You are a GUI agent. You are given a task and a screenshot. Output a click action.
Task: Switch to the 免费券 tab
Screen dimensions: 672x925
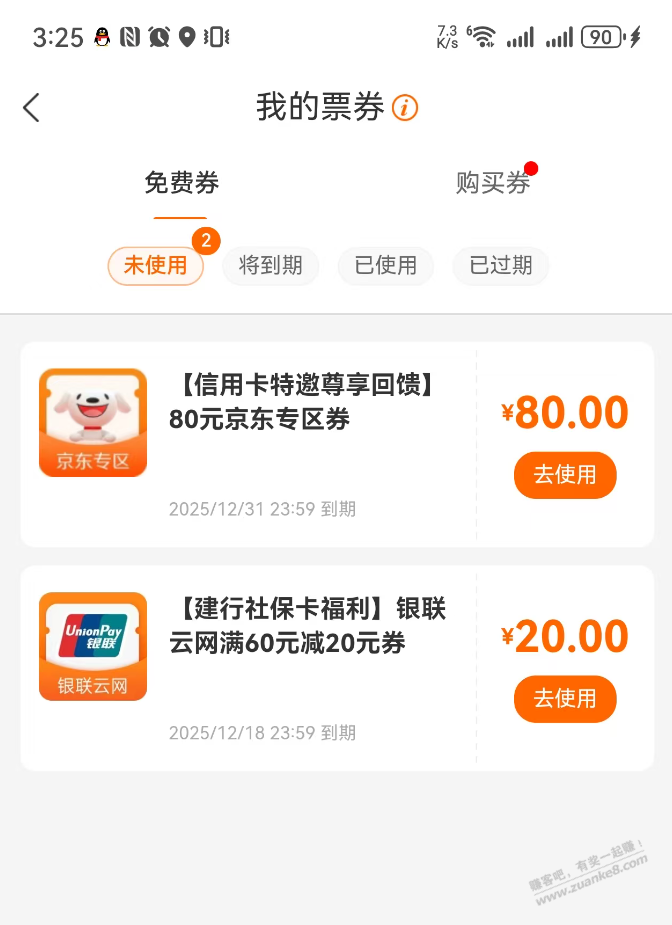181,183
